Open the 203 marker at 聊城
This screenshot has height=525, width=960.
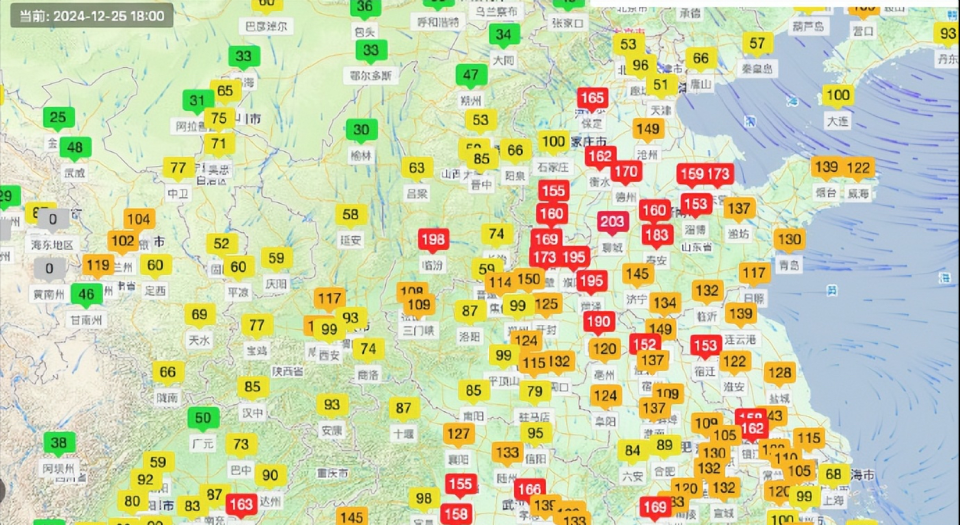(x=613, y=222)
